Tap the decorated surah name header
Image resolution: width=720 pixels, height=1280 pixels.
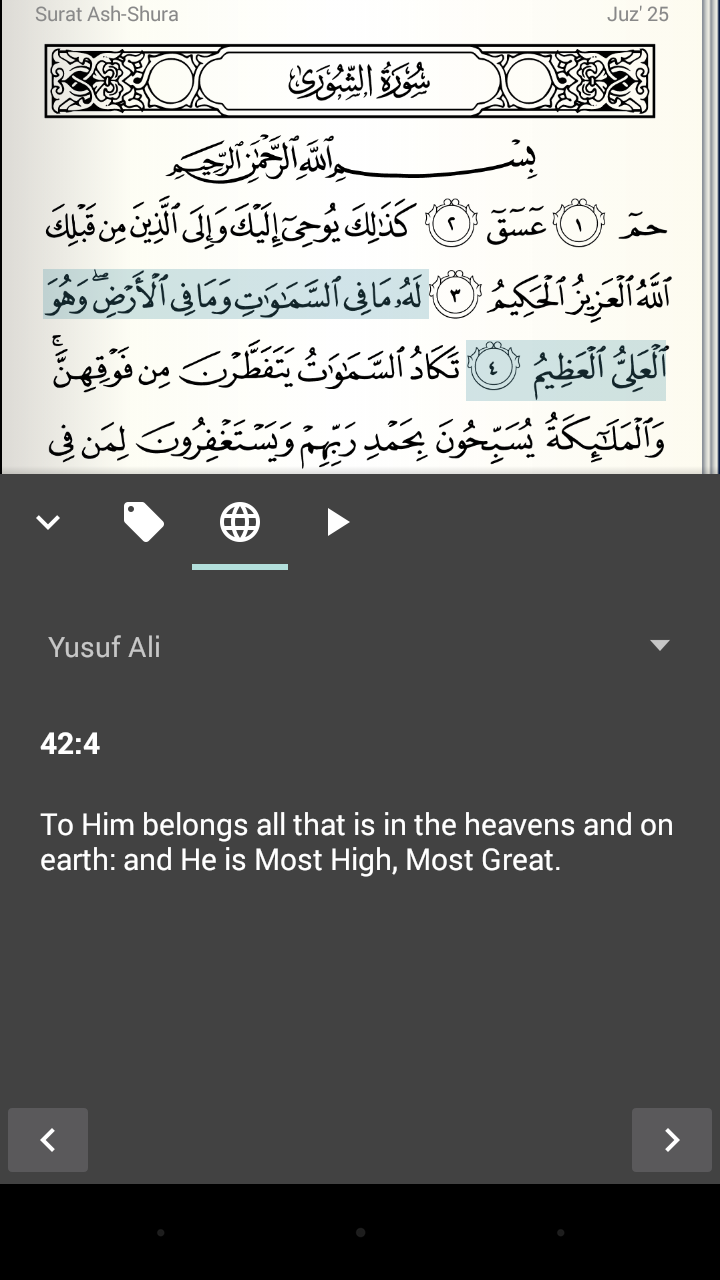(360, 80)
